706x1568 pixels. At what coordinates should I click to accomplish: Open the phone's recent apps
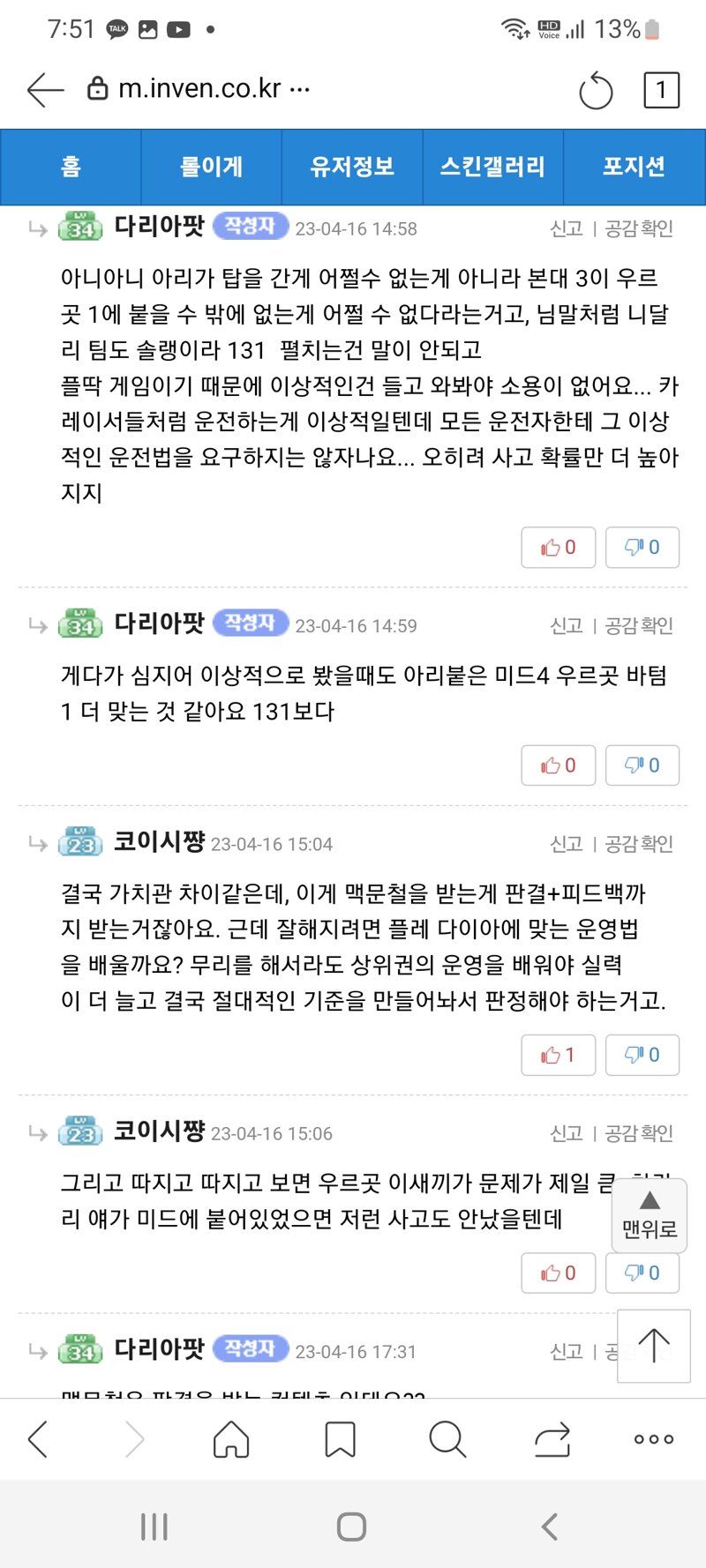coord(154,1527)
